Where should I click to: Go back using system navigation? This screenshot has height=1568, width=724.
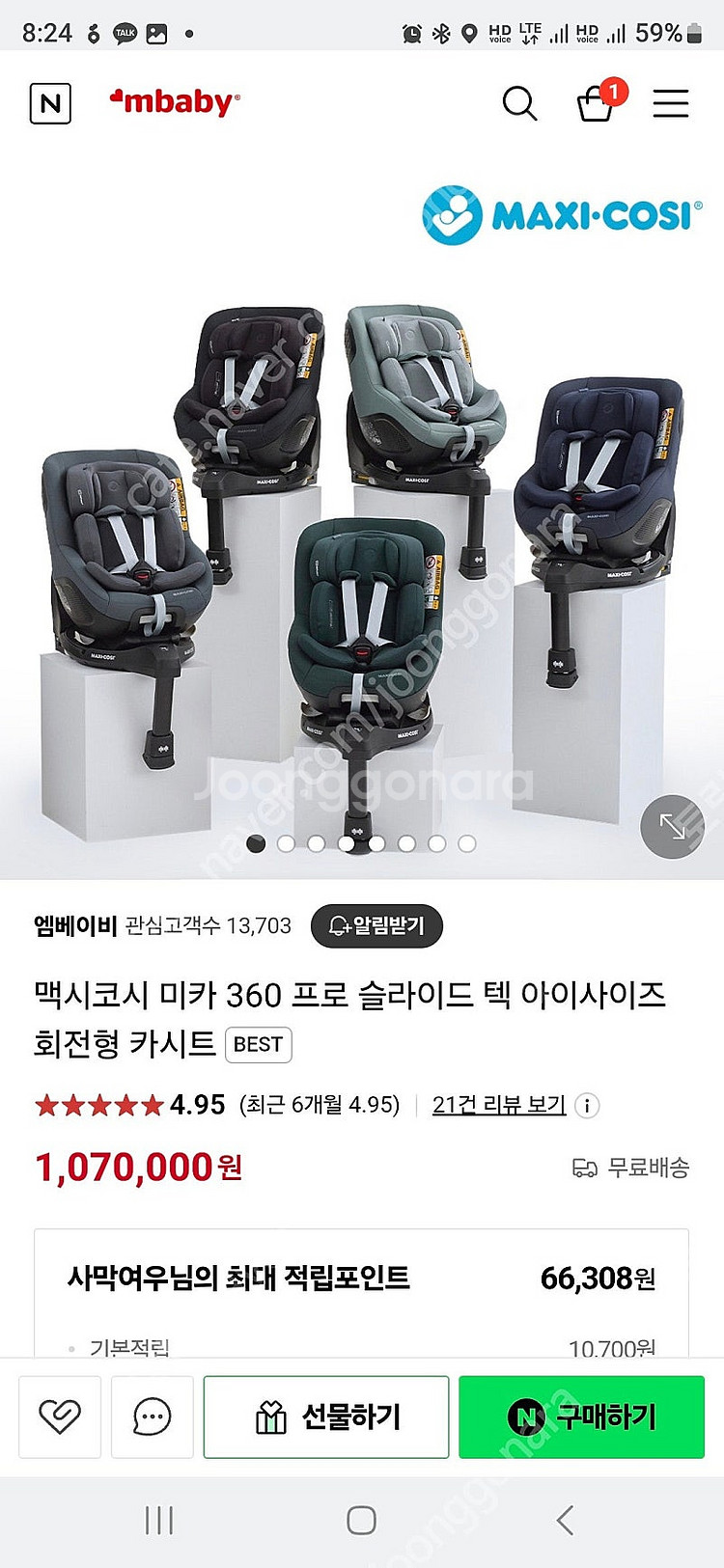click(566, 1521)
